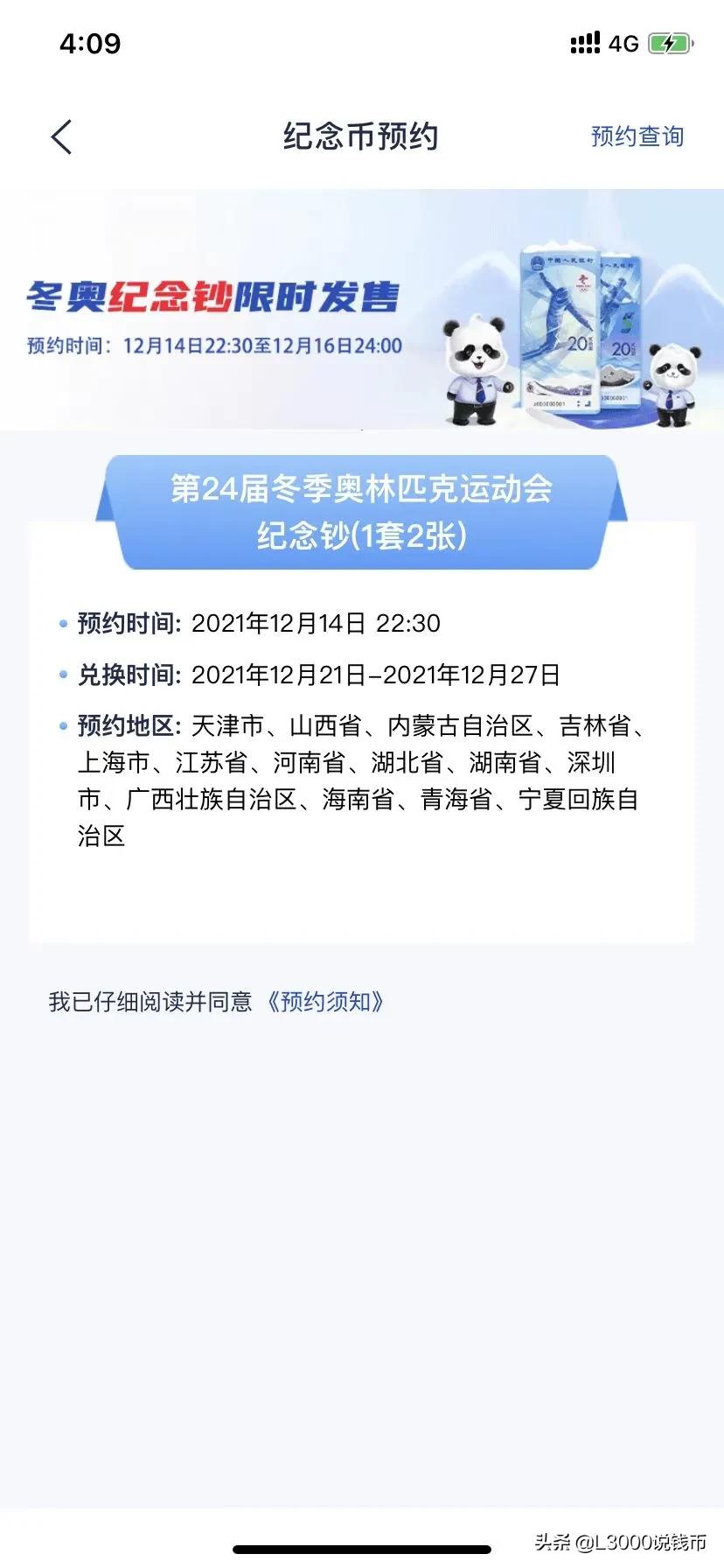This screenshot has height=1568, width=724.
Task: Tap the home indicator bar at bottom
Action: [x=362, y=1550]
